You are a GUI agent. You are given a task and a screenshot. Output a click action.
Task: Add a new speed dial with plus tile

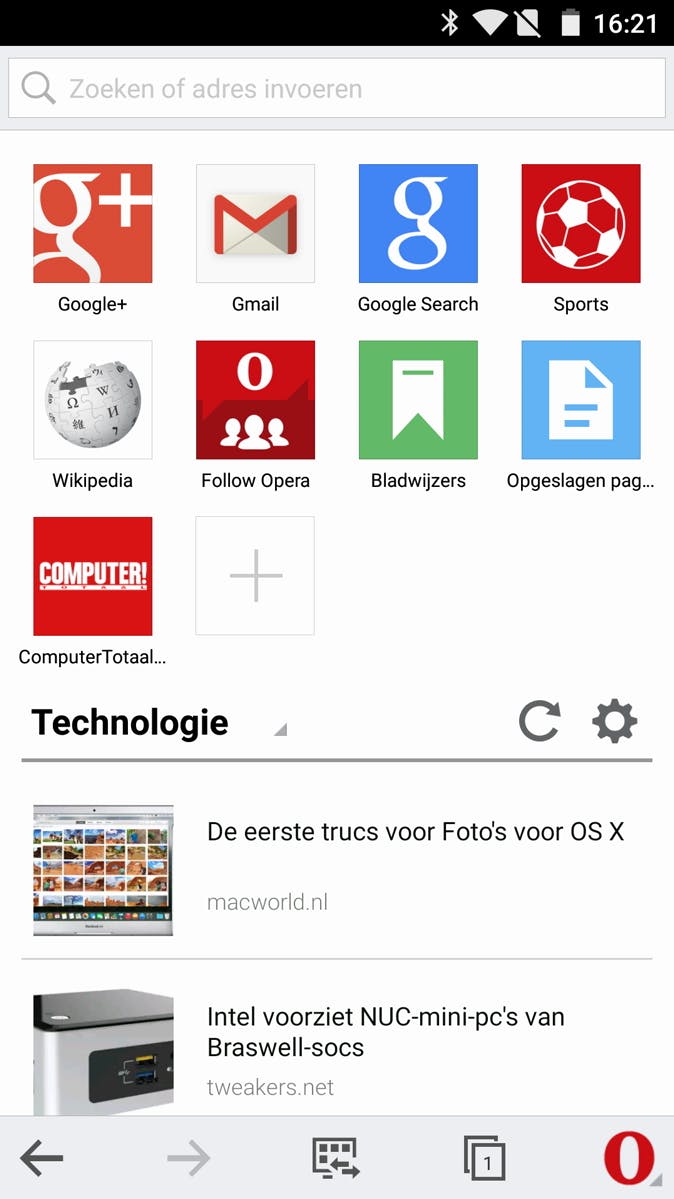click(x=255, y=576)
